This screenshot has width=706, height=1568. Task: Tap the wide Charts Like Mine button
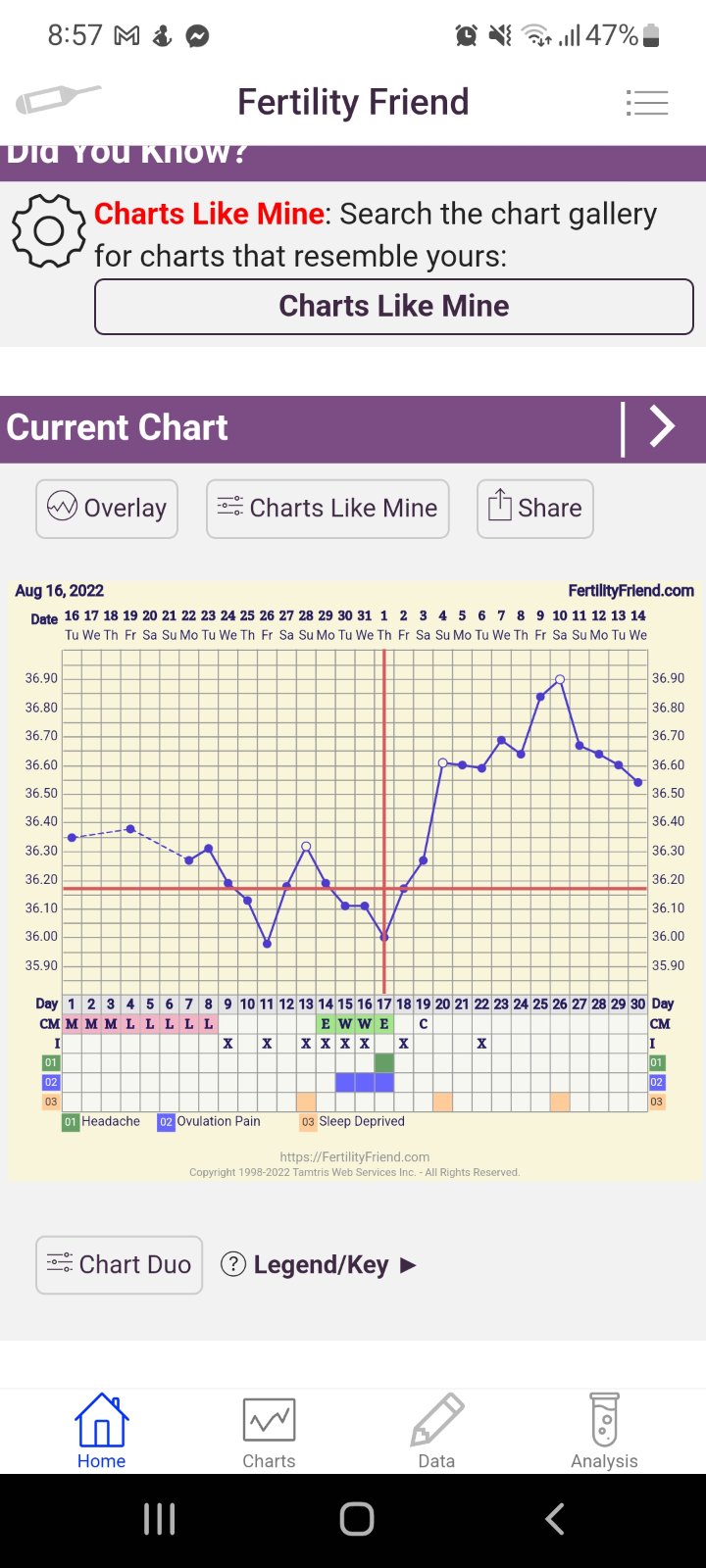(393, 307)
